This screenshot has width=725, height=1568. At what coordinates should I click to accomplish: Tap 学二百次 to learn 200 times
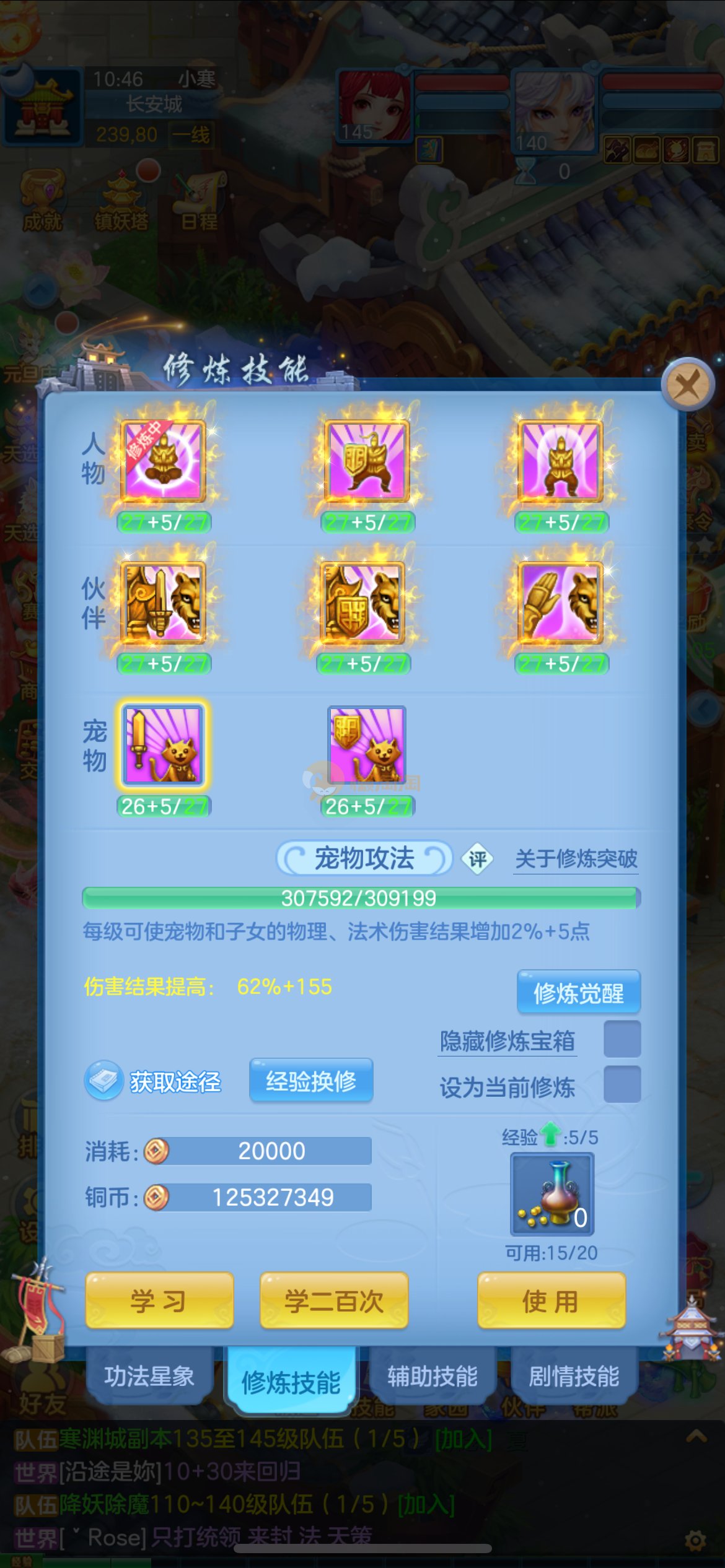(334, 1300)
